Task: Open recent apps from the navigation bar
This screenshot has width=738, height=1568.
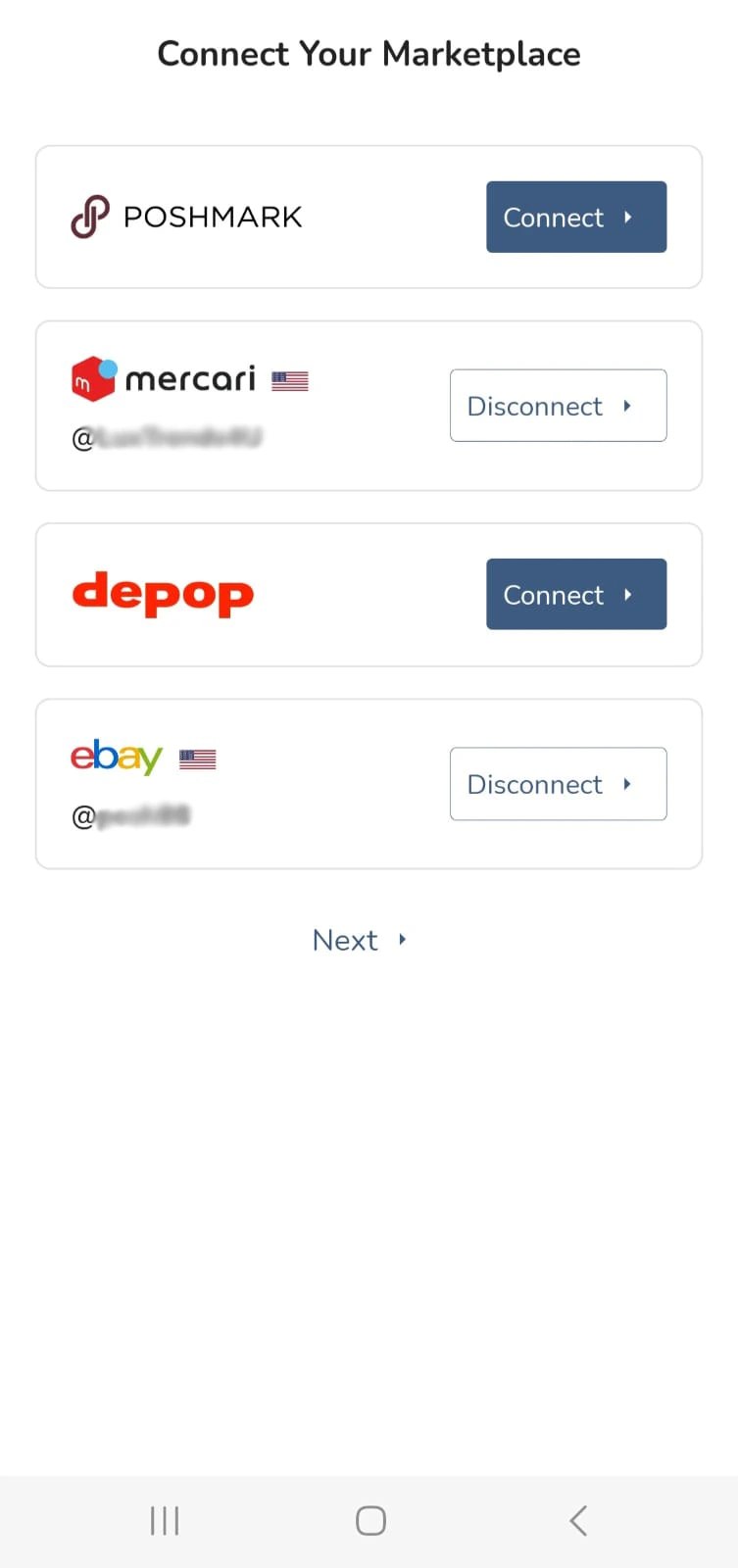Action: pos(165,1521)
